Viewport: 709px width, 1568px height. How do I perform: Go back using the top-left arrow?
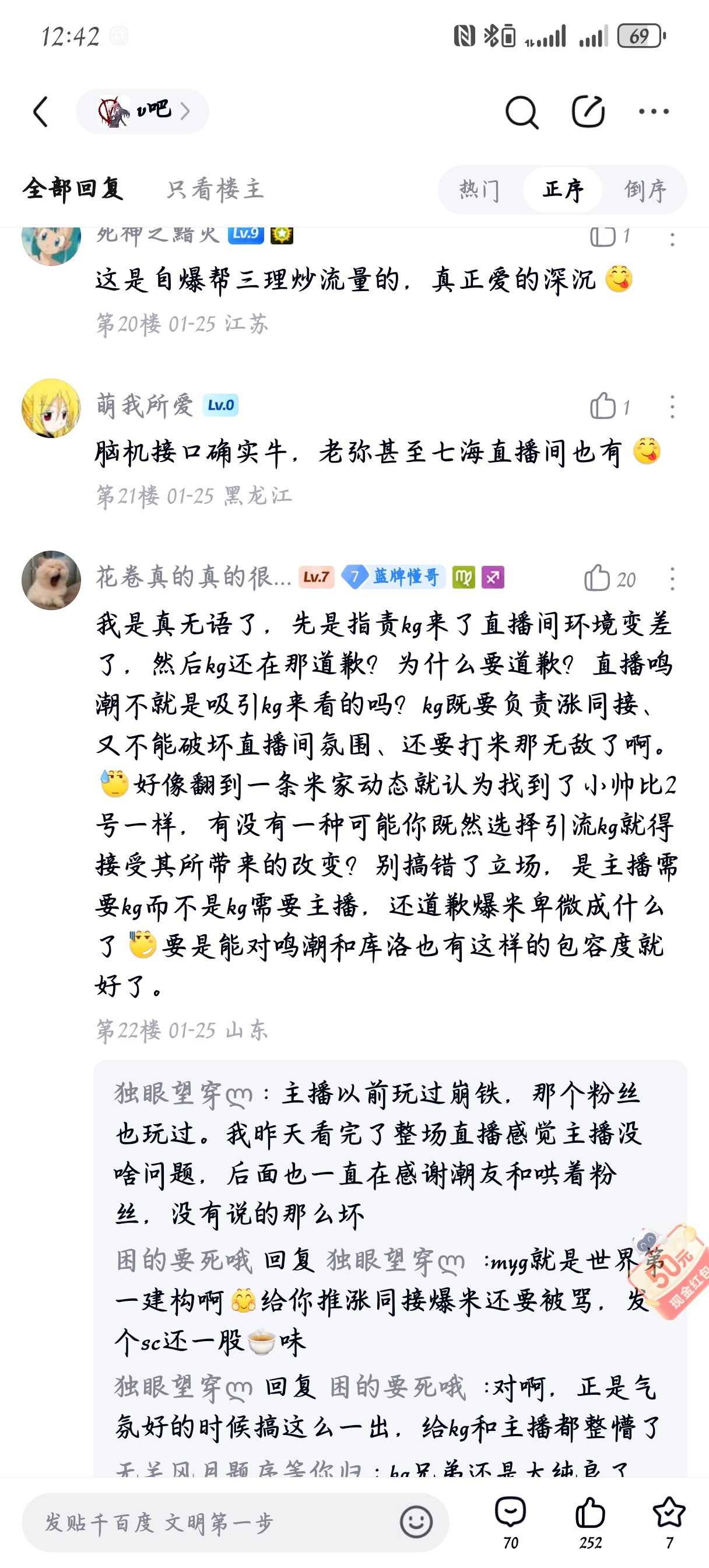pyautogui.click(x=40, y=112)
